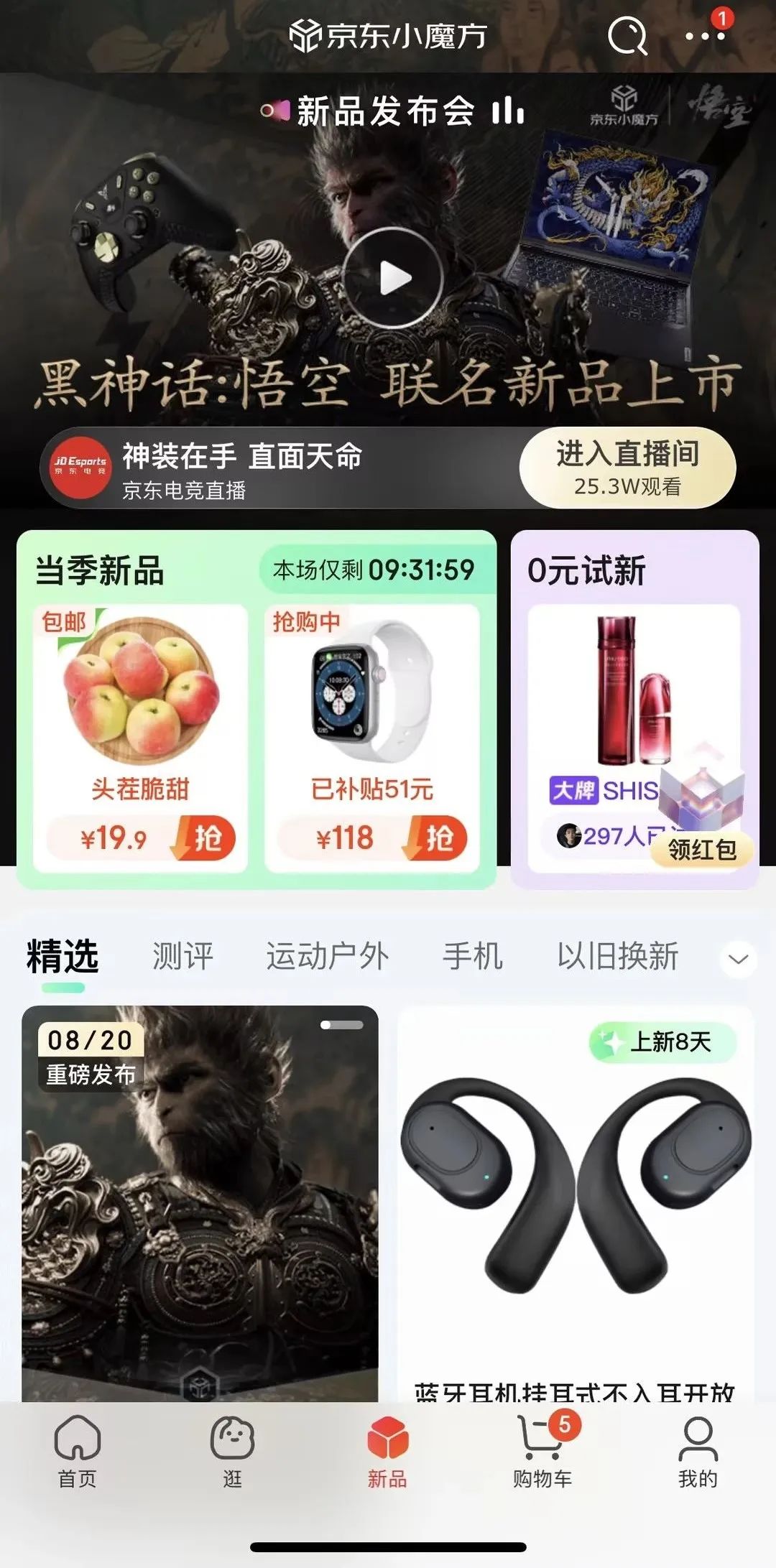Claim the 领红包 red packet
Viewport: 776px width, 1568px height.
click(x=702, y=850)
